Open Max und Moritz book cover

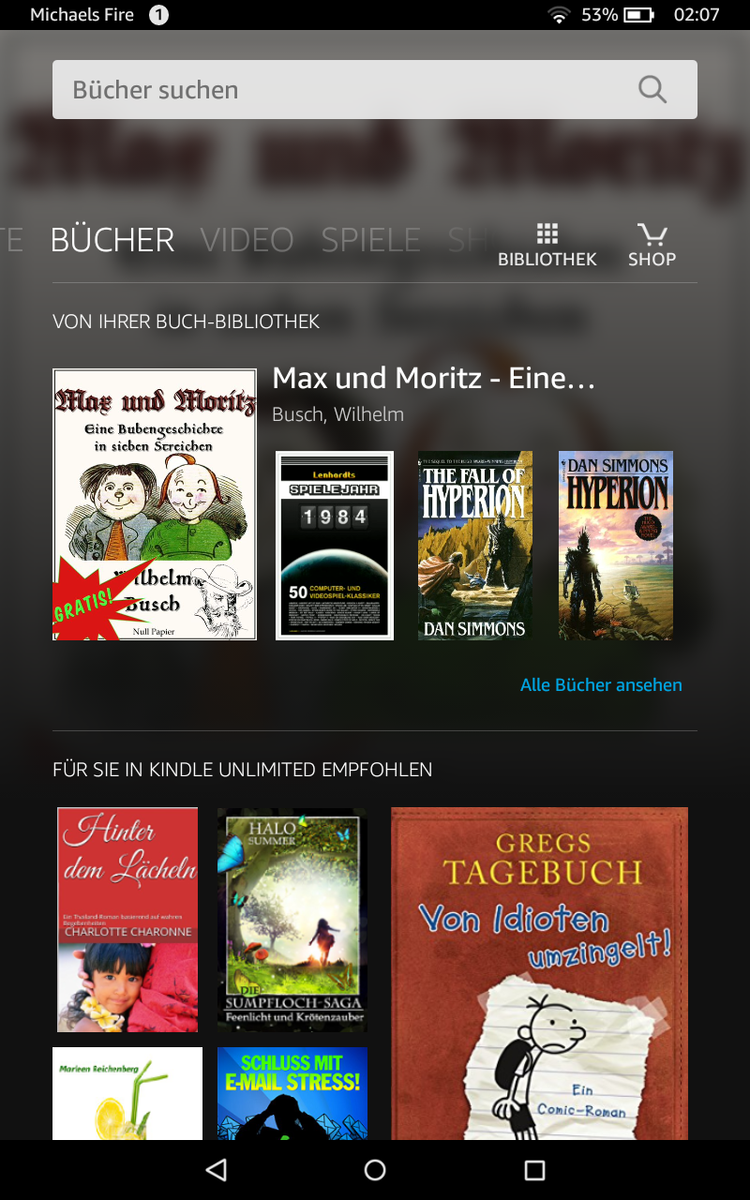(155, 505)
